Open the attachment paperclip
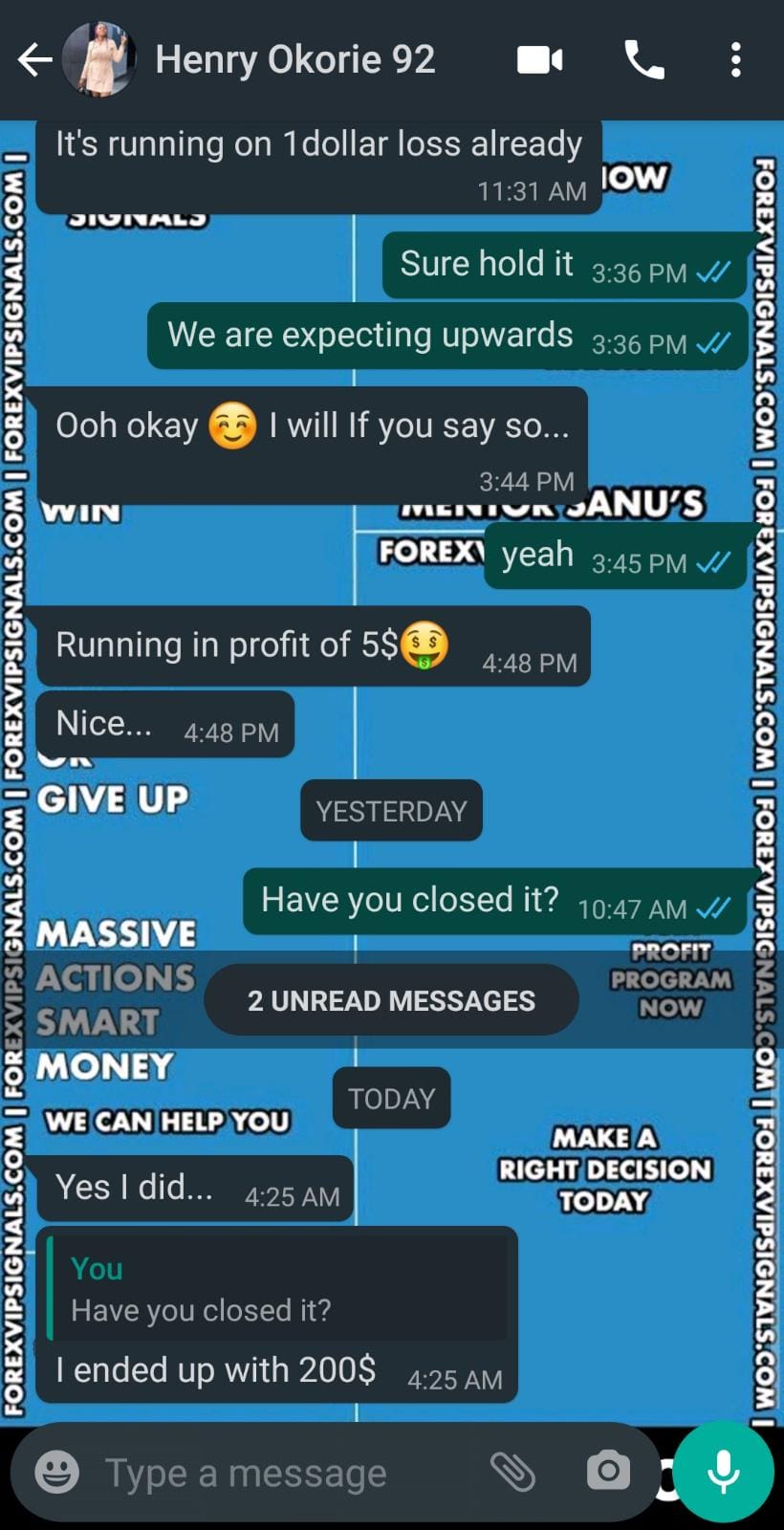 (x=512, y=1471)
